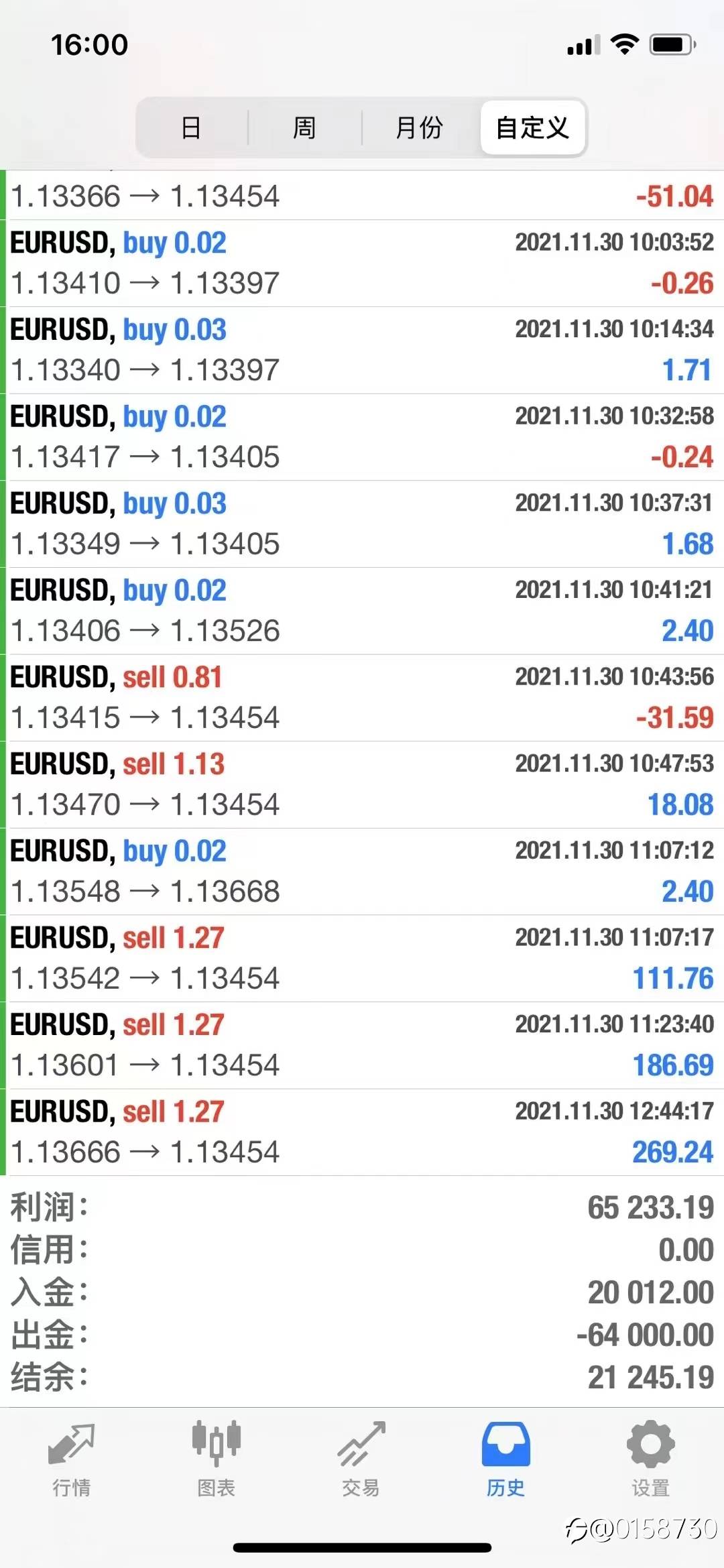
Task: Expand the EURUSD buy 0.03 trade at 10:14:34
Action: tap(362, 351)
